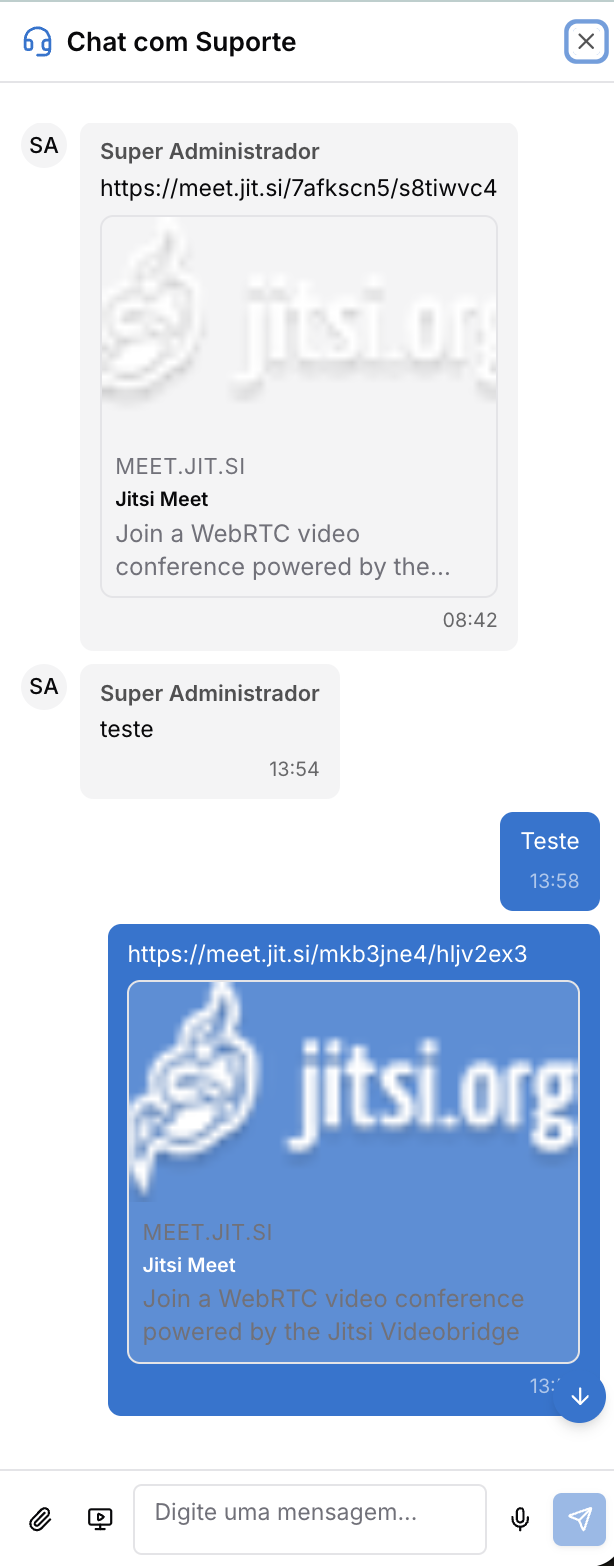614x1566 pixels.
Task: Open the Jitsi Meet preview card from Super Administrador
Action: click(x=299, y=406)
